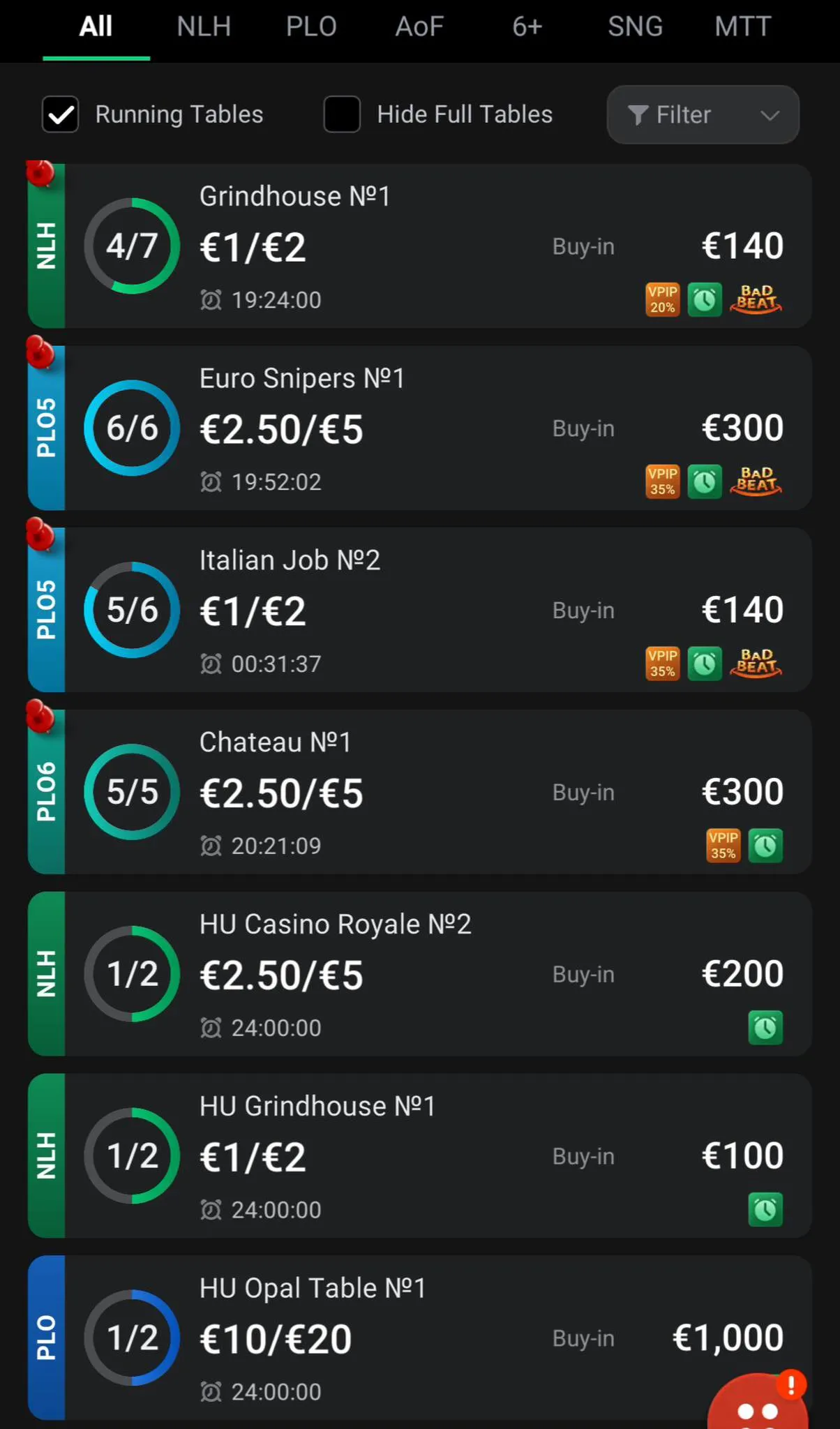Open the Chateau №1 table
Screen dimensions: 840x1429
pos(419,792)
